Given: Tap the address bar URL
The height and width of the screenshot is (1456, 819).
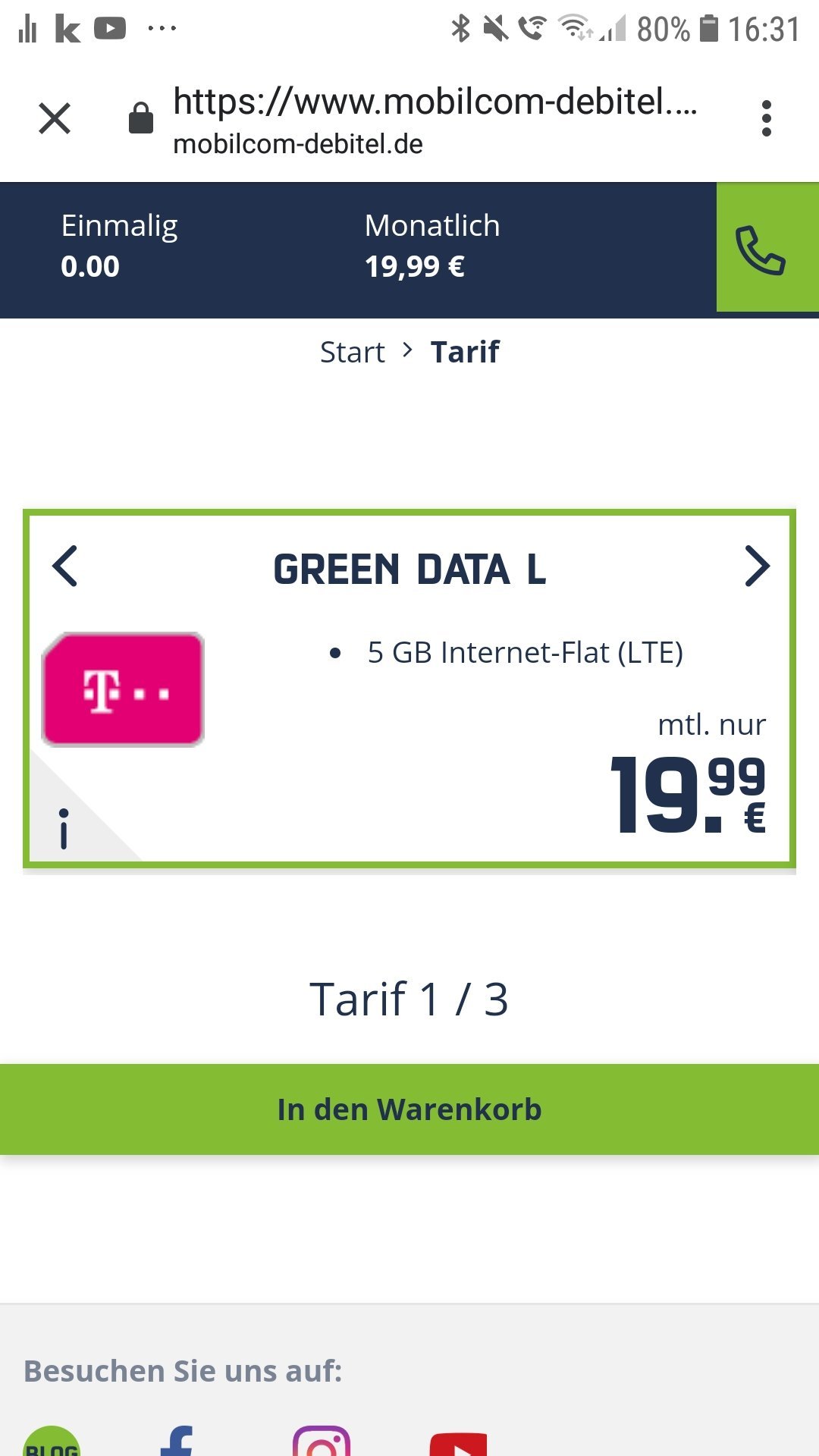Looking at the screenshot, I should pos(435,118).
